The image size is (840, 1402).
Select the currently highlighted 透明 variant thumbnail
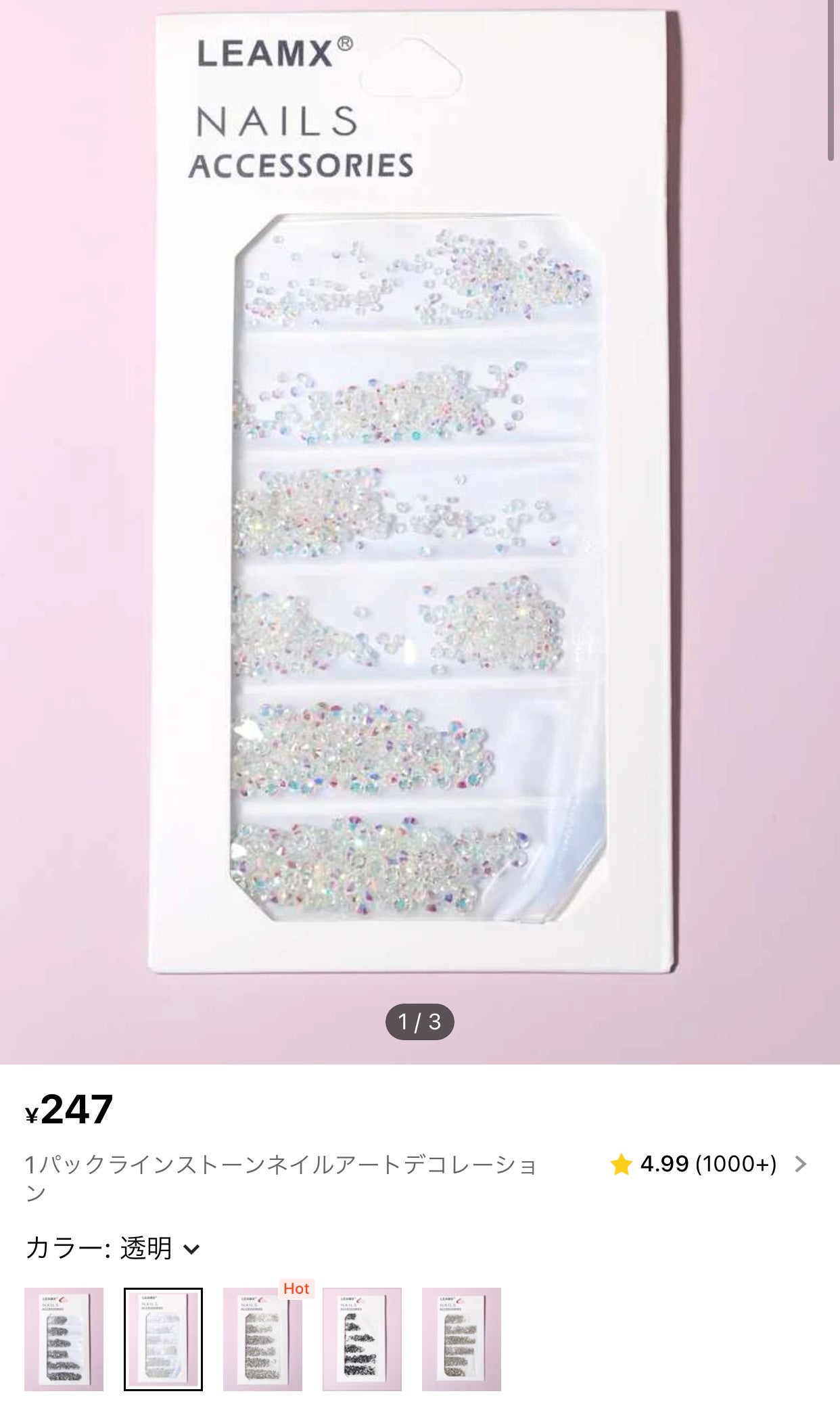click(163, 1339)
